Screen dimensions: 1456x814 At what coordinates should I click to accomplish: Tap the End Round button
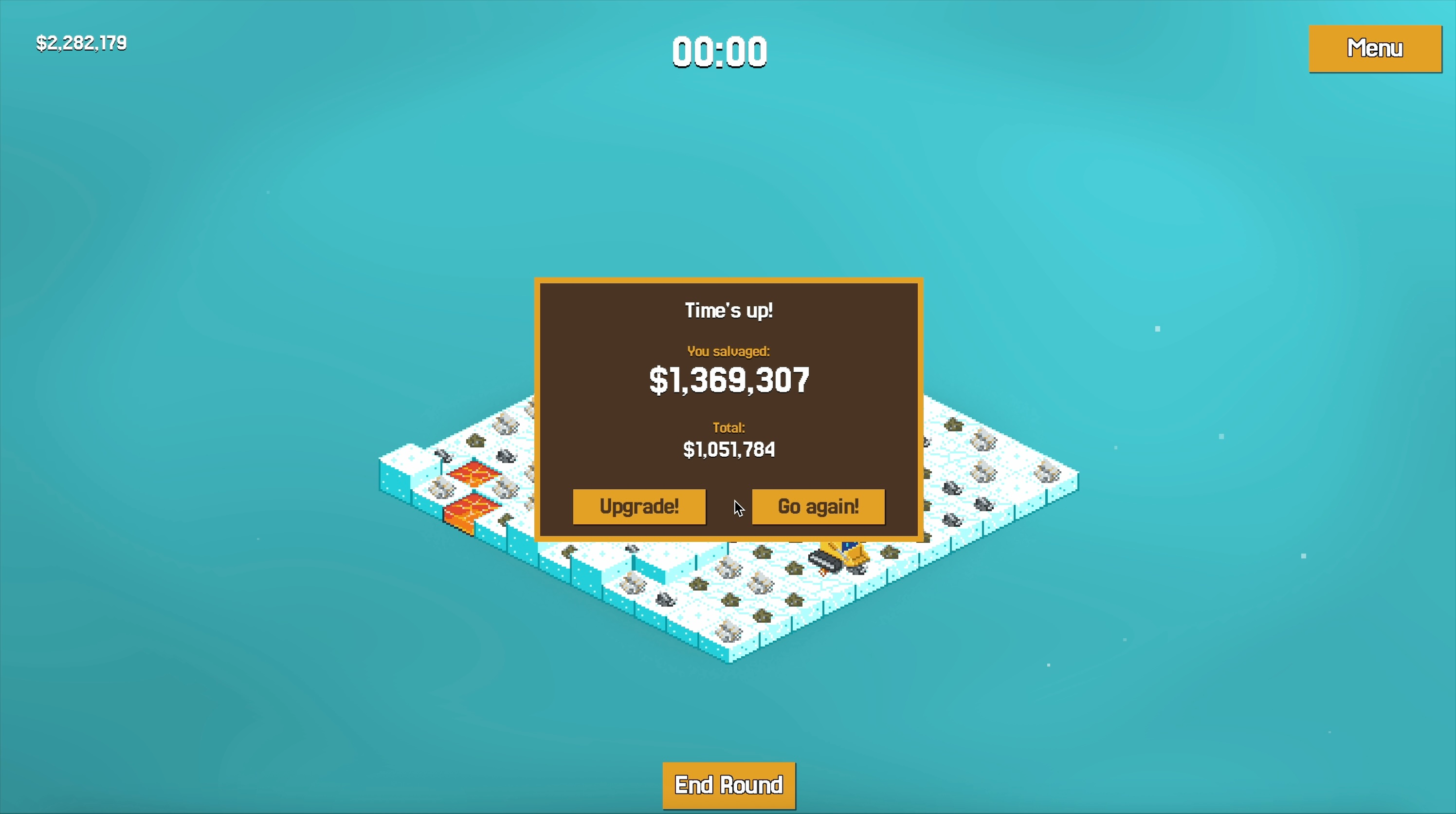[x=728, y=785]
